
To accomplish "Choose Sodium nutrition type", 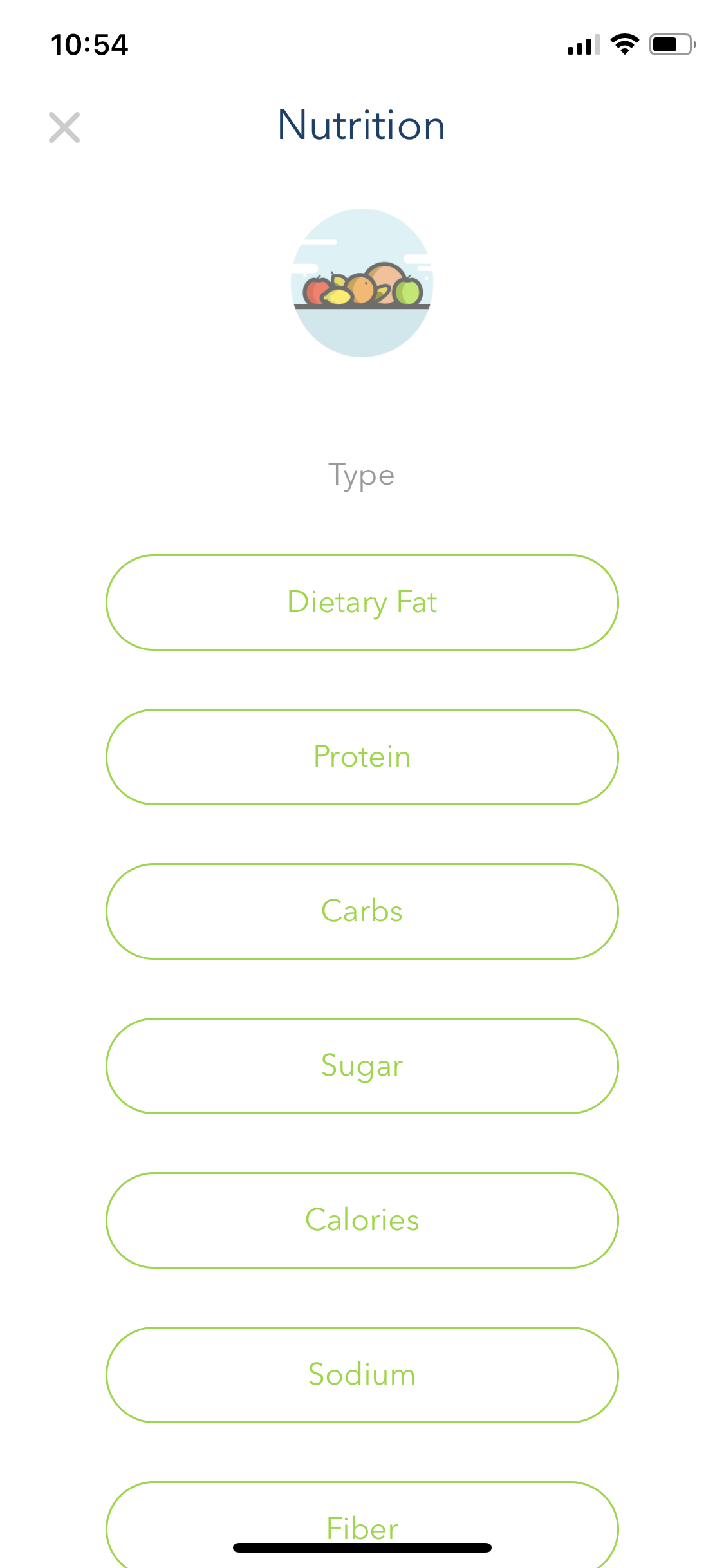I will (x=362, y=1375).
